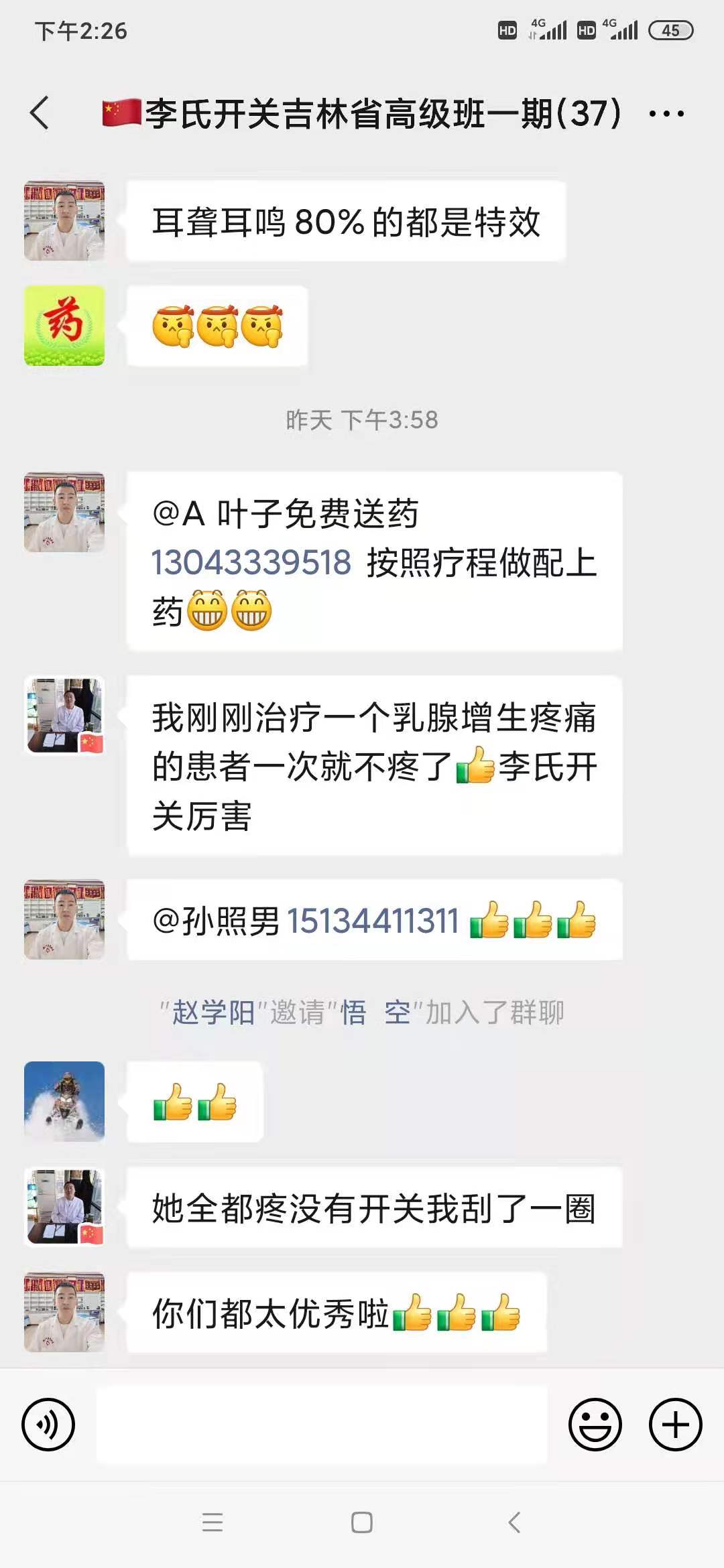Switch to voice message input
This screenshot has height=1568, width=724.
48,1425
